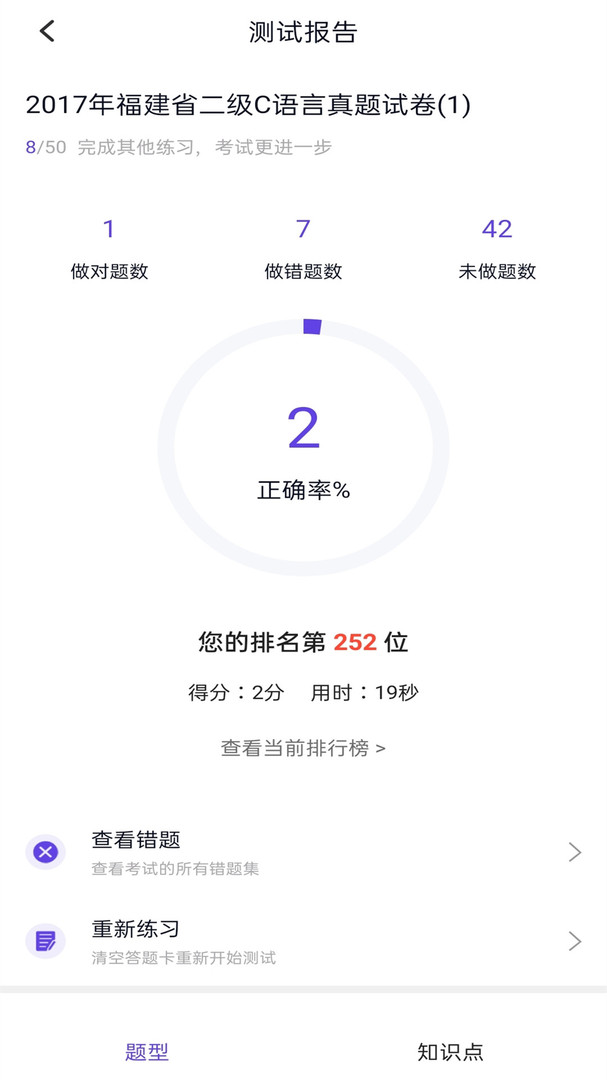
Task: Open 查看当前排行榜 leaderboard link
Action: pyautogui.click(x=303, y=748)
